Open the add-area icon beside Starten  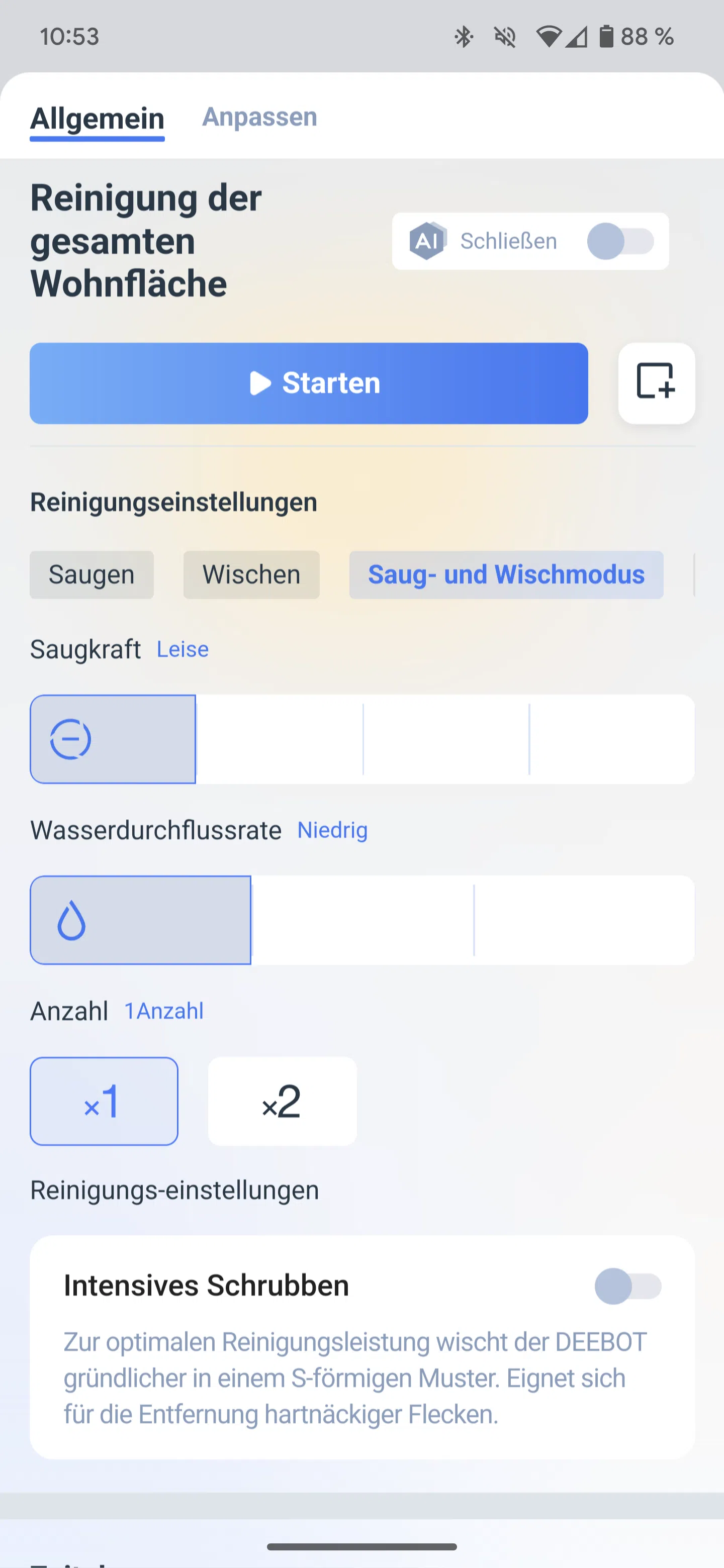(656, 383)
